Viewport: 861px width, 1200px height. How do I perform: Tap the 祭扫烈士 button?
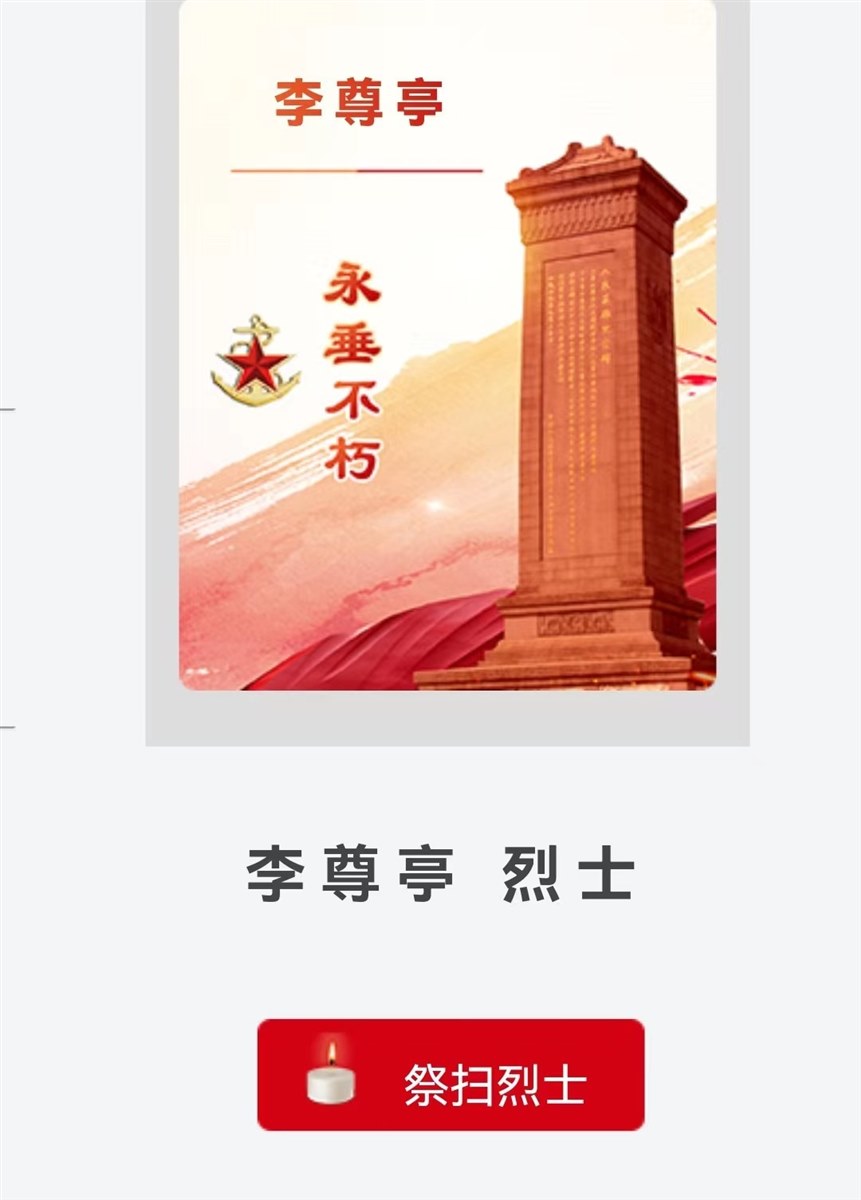point(451,1075)
